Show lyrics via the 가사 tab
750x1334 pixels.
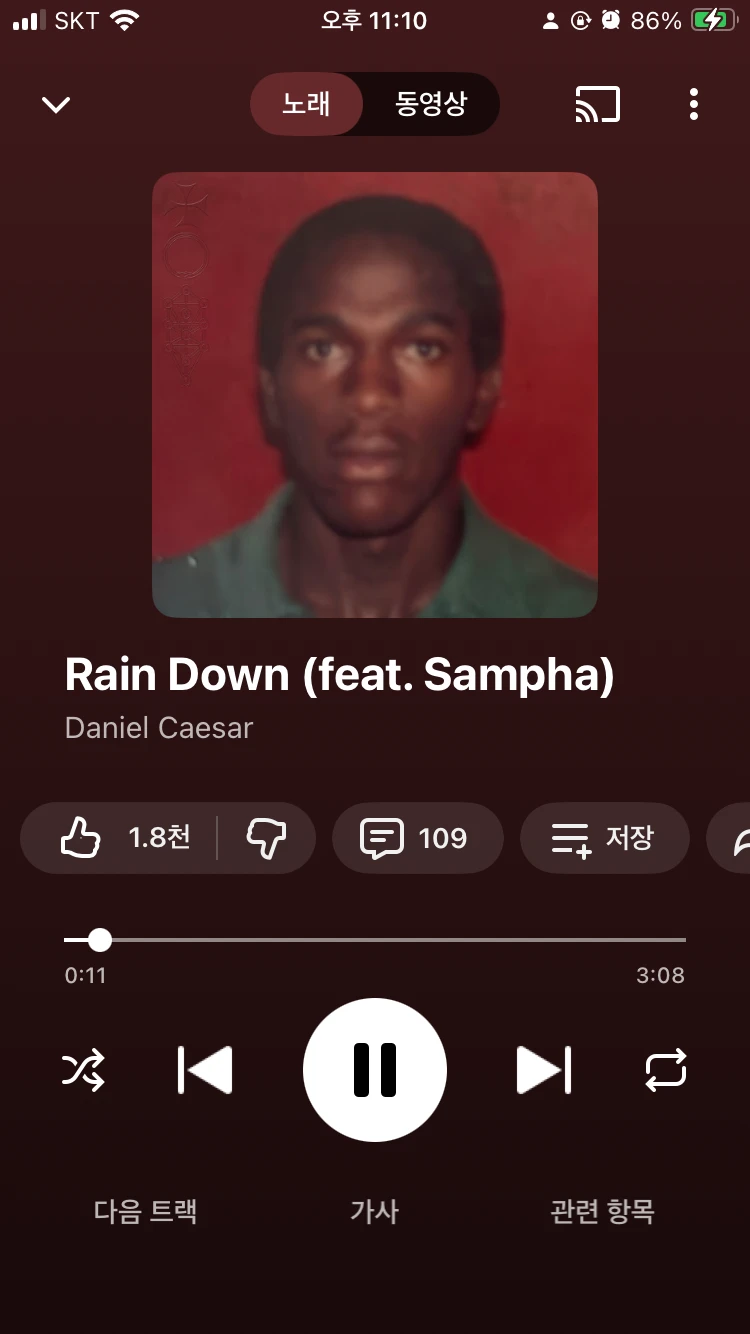375,1211
